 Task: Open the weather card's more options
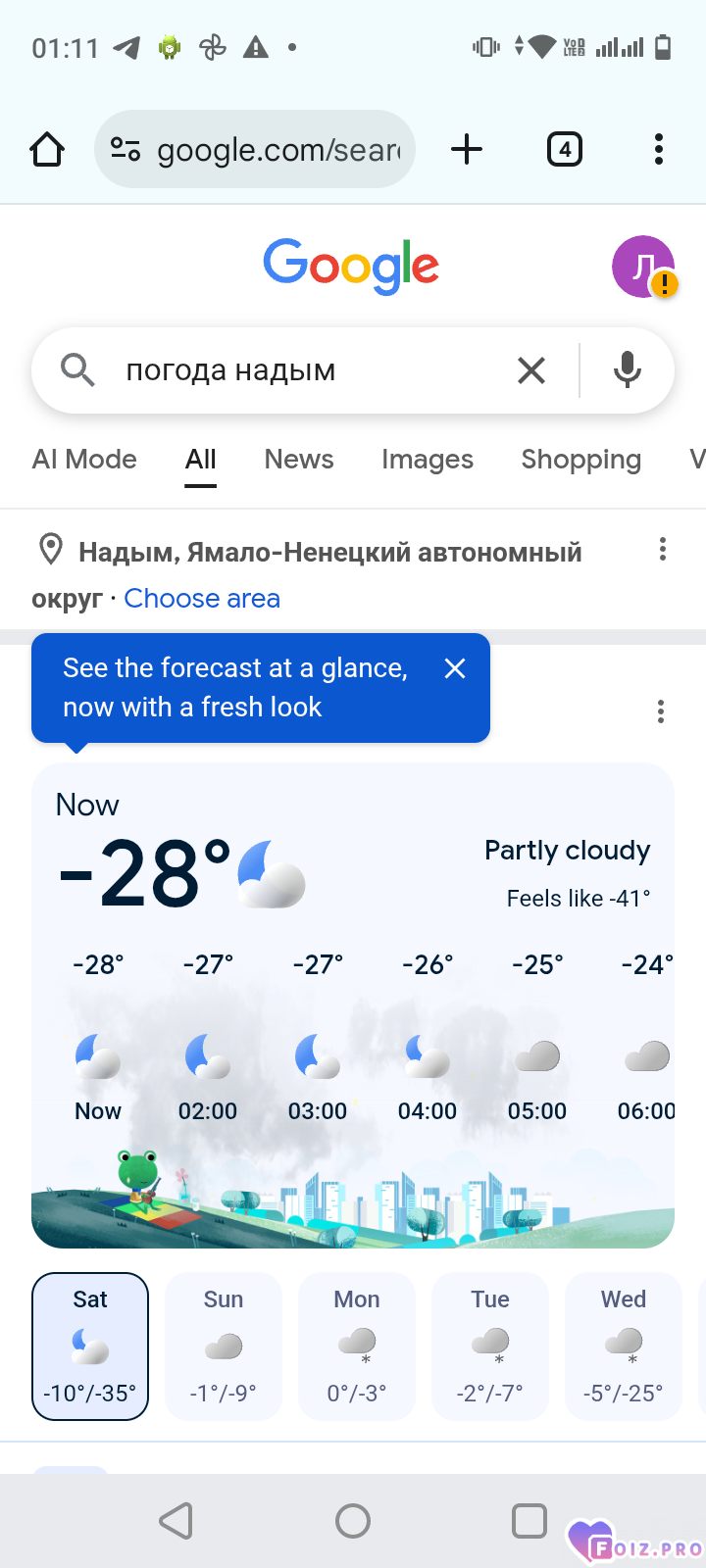click(661, 711)
